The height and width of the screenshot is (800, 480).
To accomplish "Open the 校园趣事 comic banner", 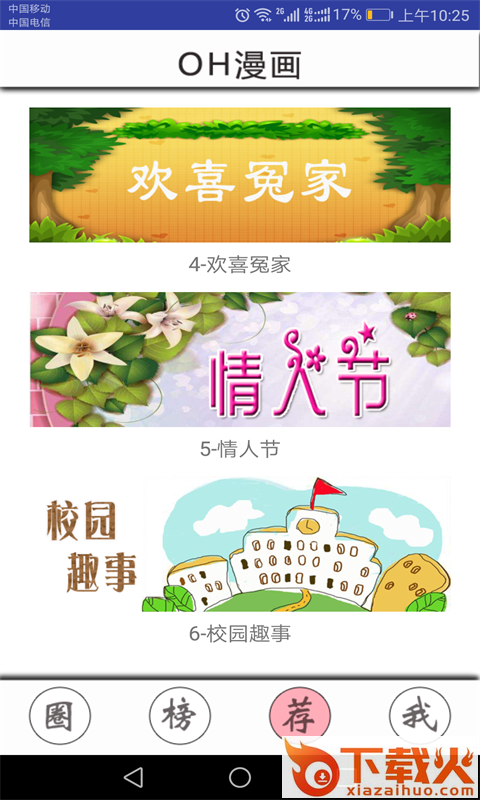I will (240, 544).
